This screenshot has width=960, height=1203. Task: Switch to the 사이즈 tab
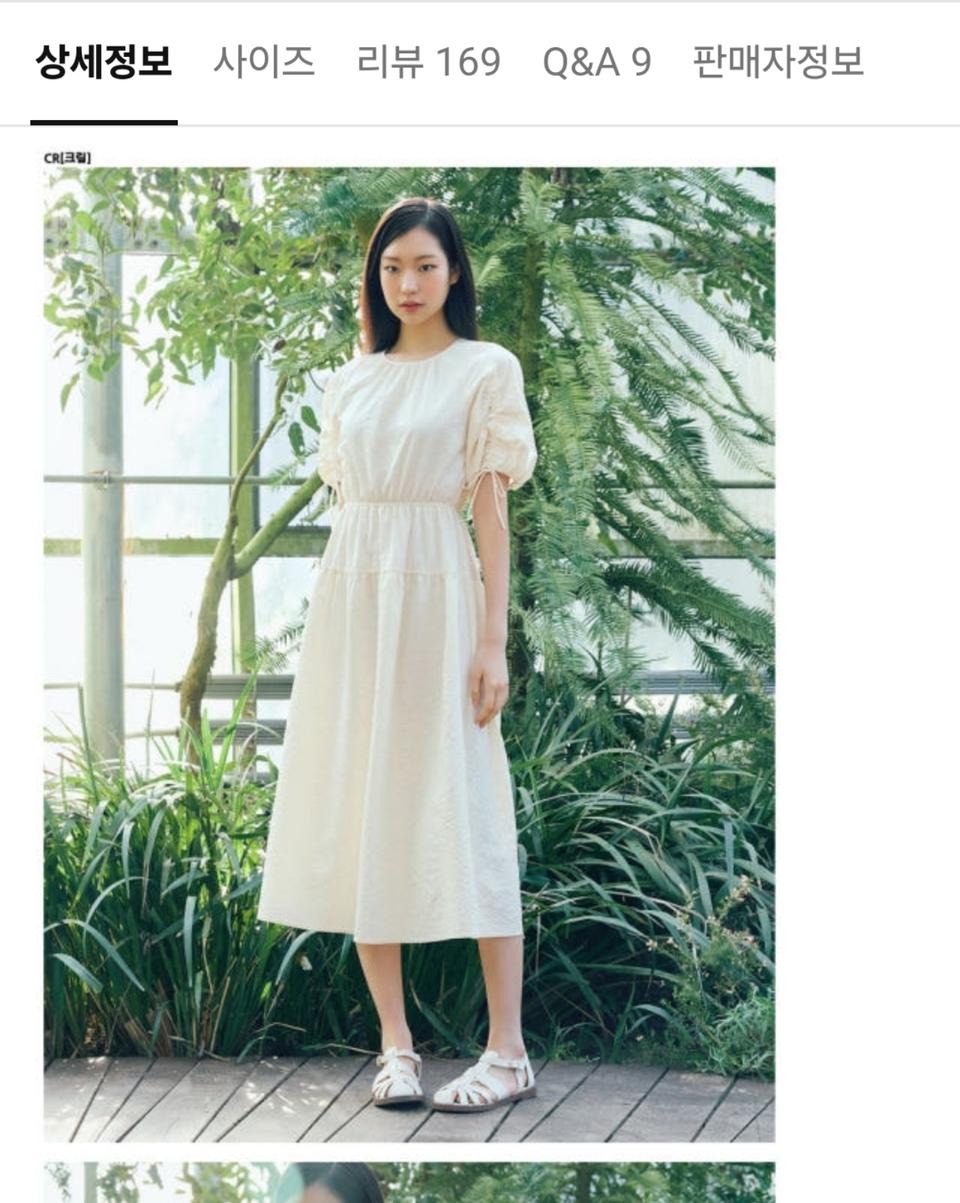(264, 63)
